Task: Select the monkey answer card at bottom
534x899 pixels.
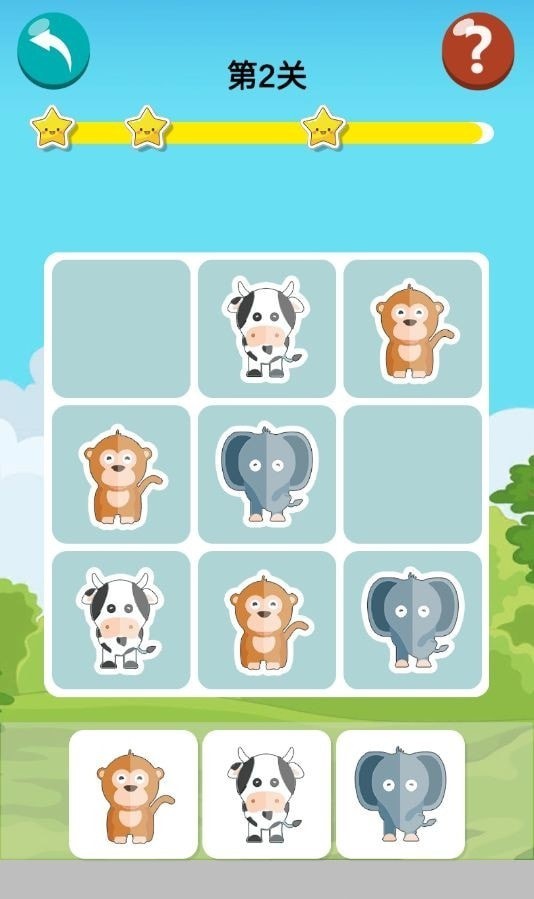Action: (x=133, y=794)
